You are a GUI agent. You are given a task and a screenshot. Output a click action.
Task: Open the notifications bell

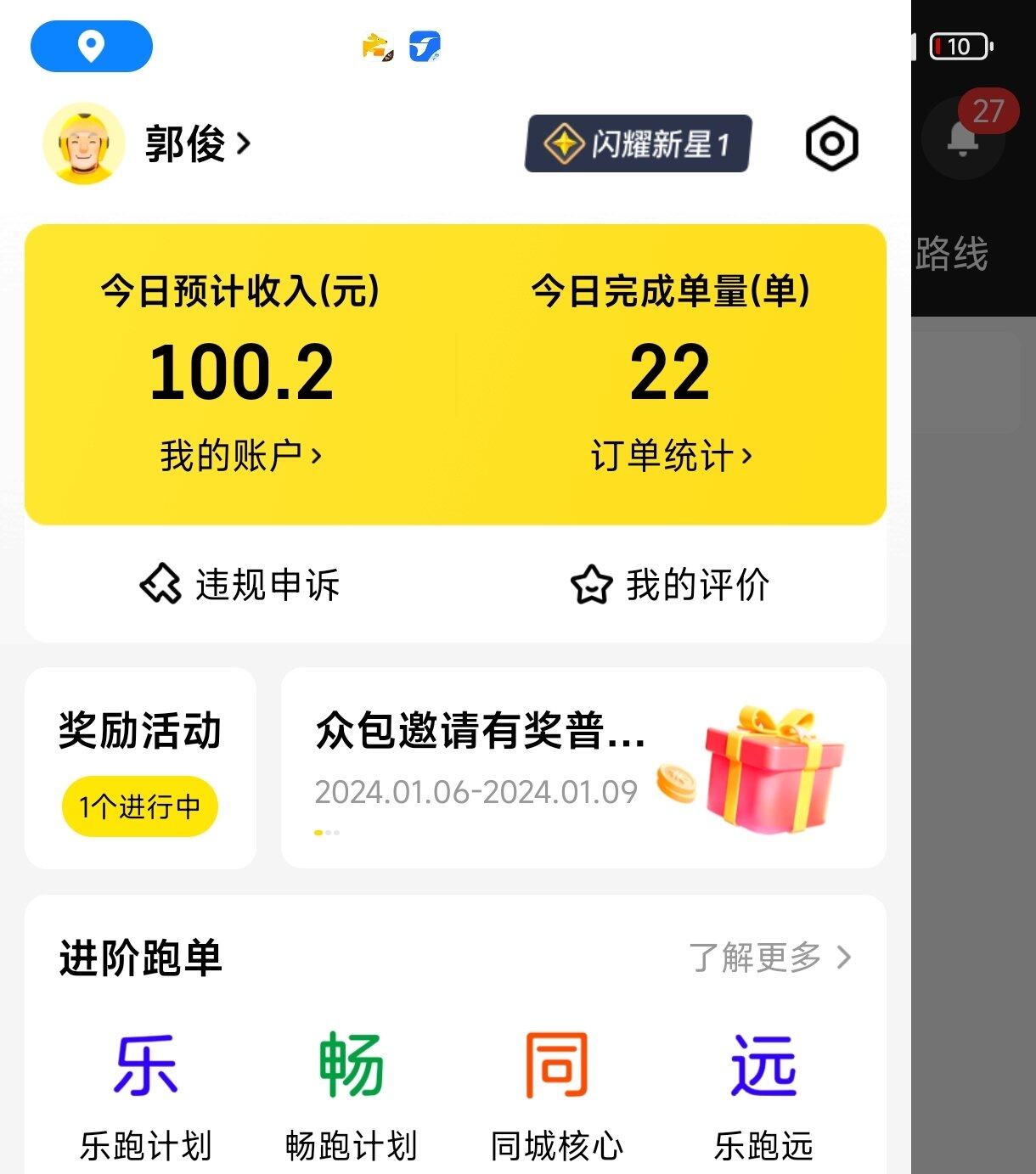point(963,138)
